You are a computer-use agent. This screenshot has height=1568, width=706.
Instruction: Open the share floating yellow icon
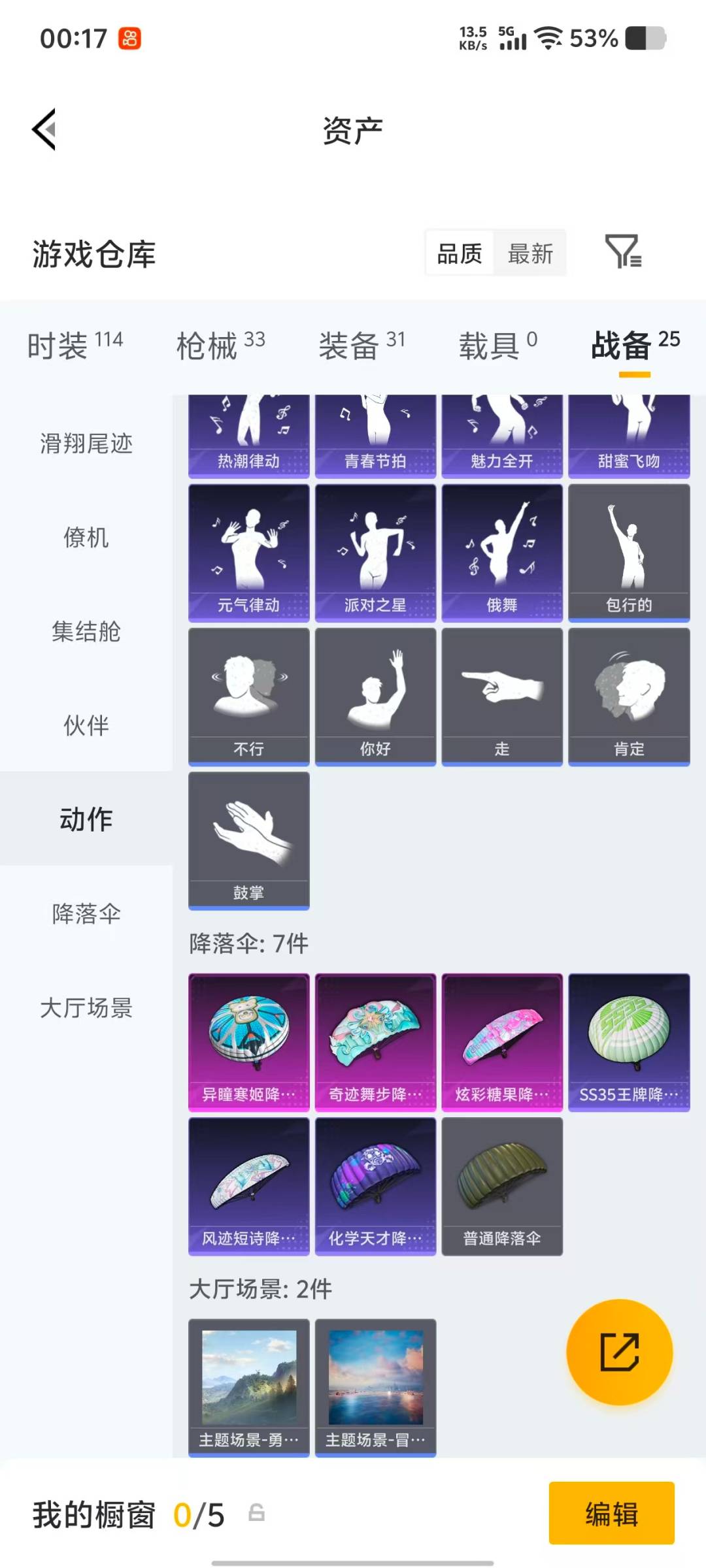coord(620,1352)
